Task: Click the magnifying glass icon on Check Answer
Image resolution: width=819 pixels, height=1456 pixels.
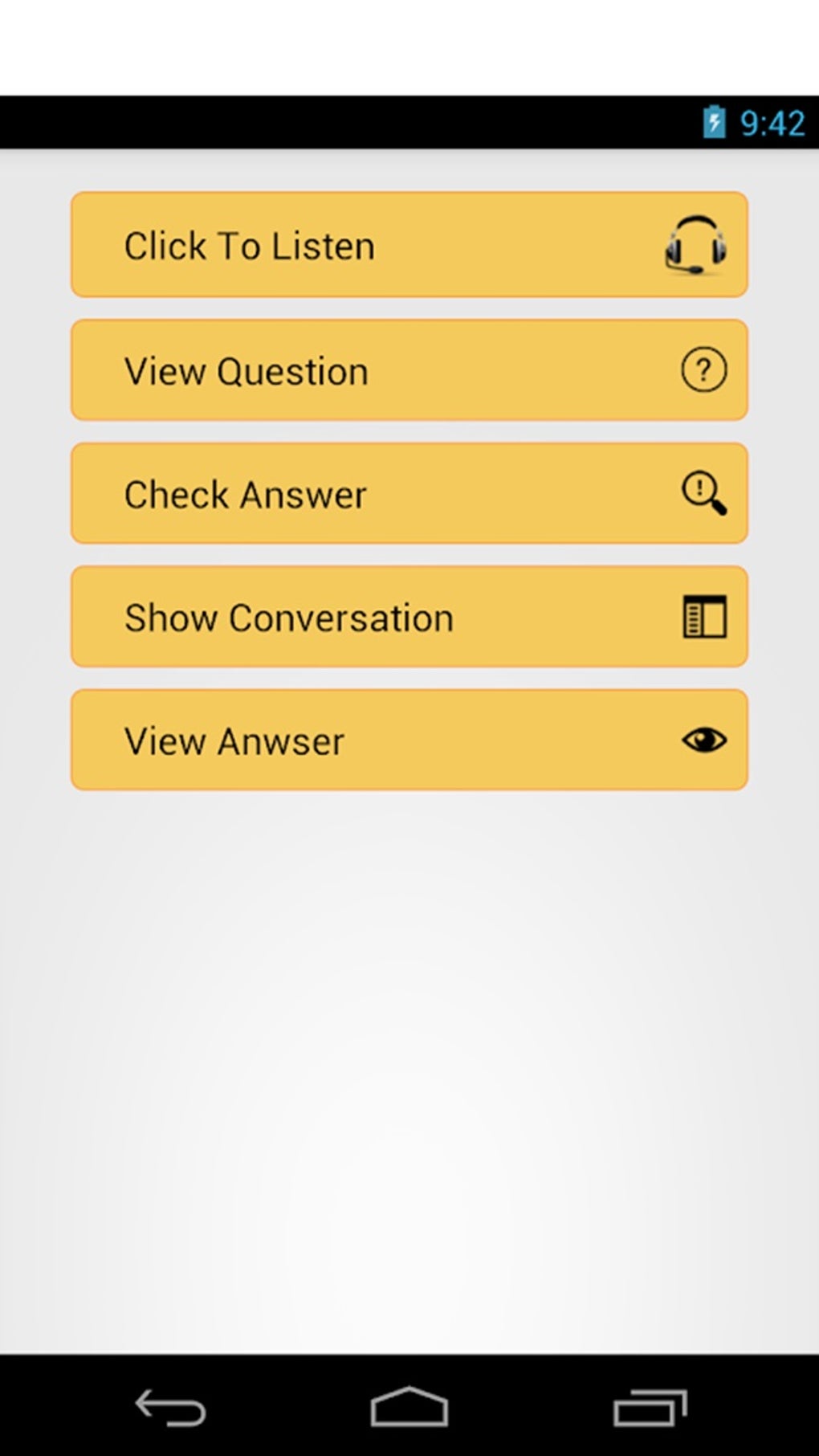Action: pos(702,493)
